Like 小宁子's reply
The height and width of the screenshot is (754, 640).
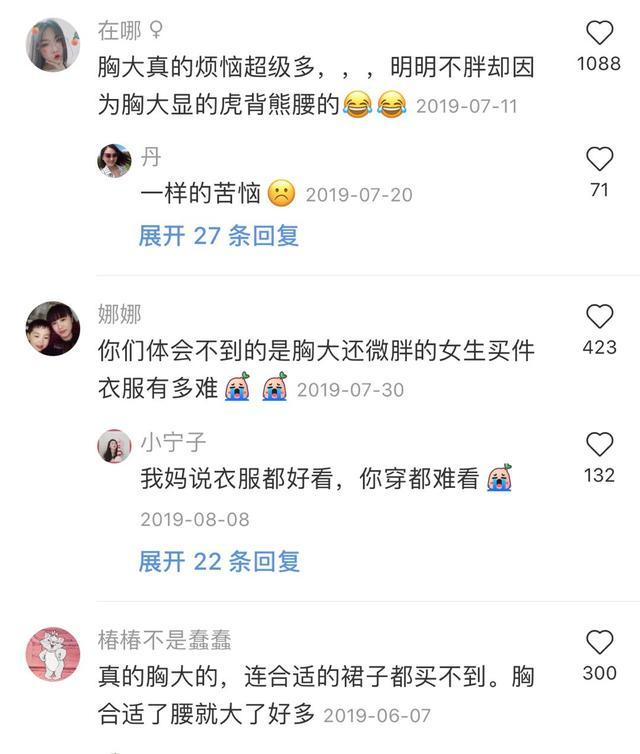click(x=599, y=444)
